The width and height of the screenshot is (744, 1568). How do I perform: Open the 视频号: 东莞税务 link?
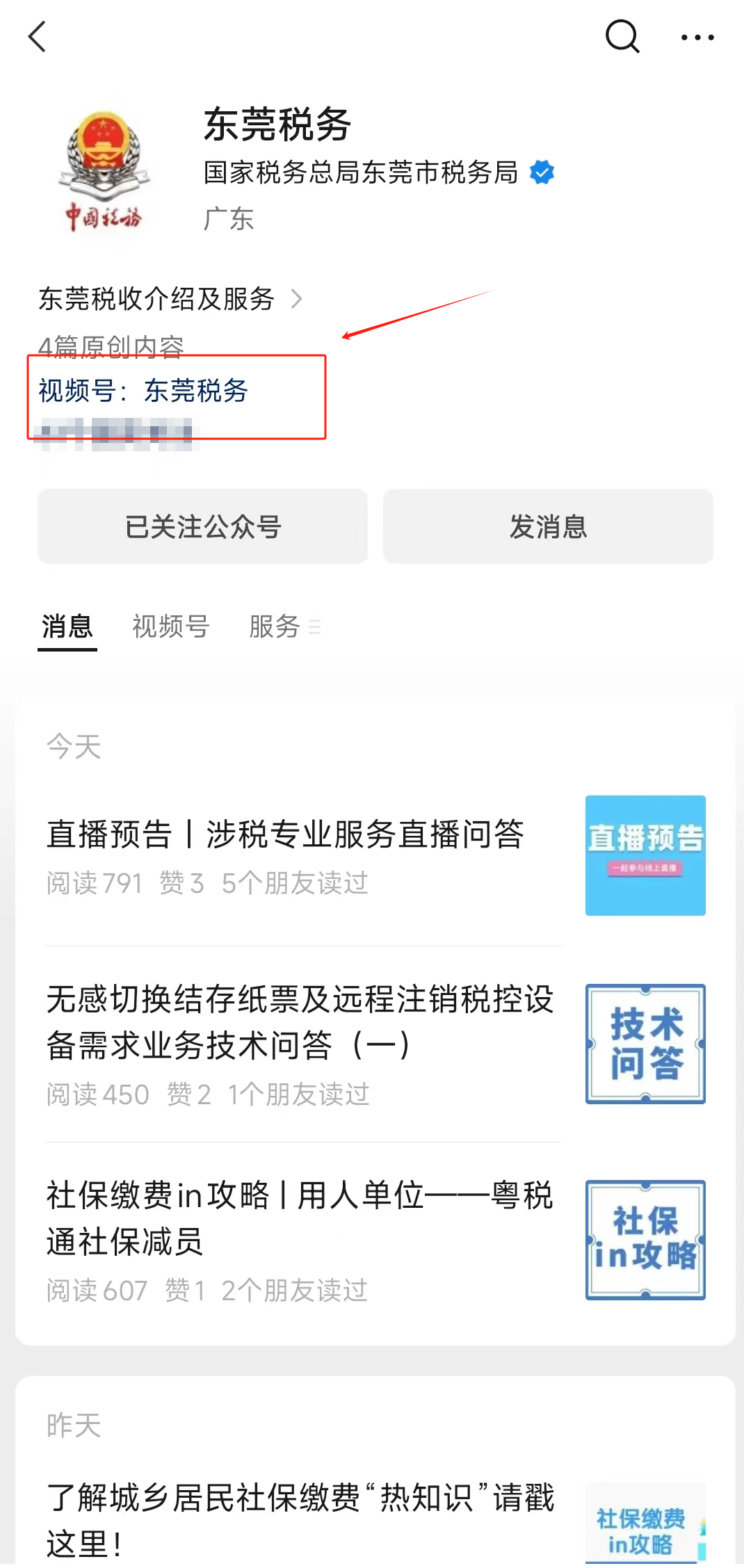click(143, 391)
